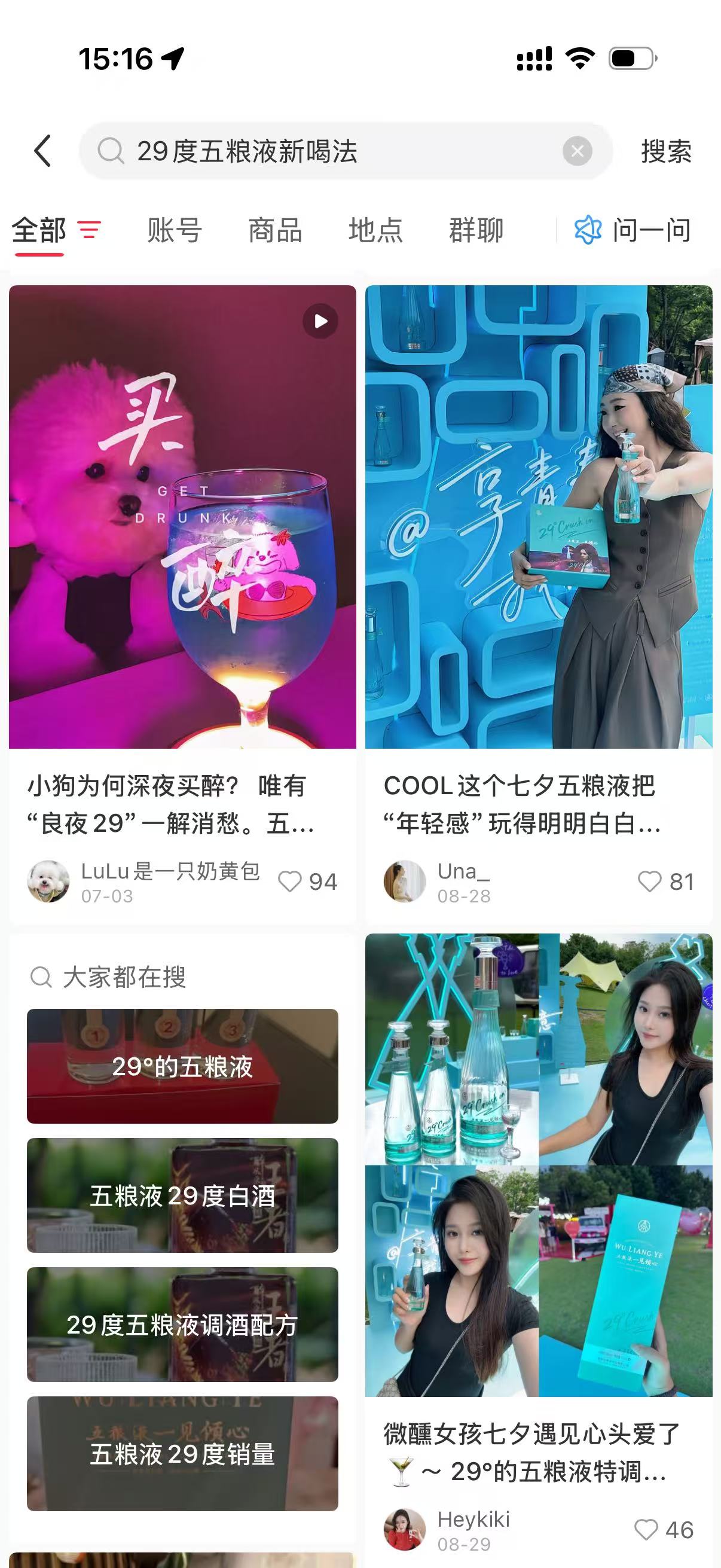Switch to the 账号 tab

[175, 230]
